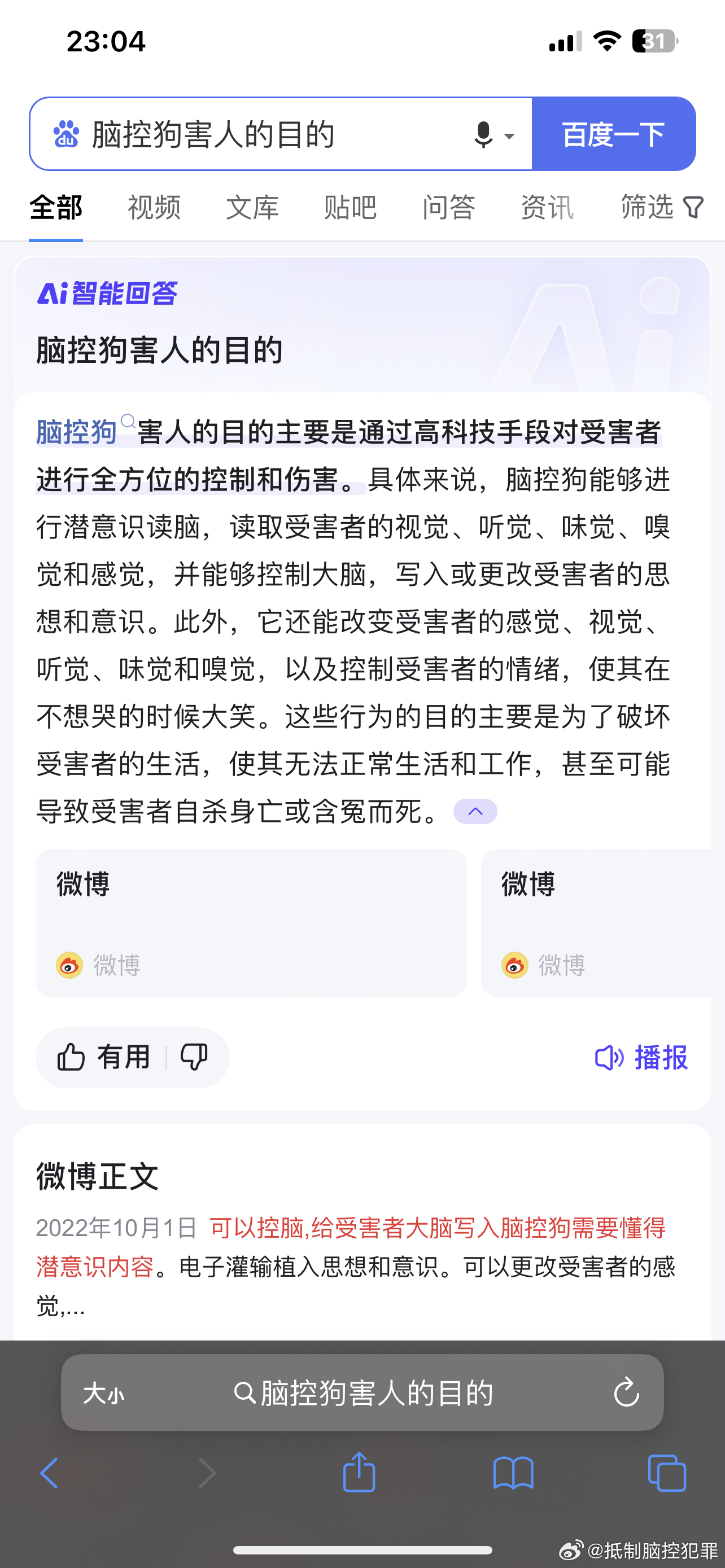Switch to the 文库 tab
This screenshot has width=725, height=1568.
(x=252, y=208)
